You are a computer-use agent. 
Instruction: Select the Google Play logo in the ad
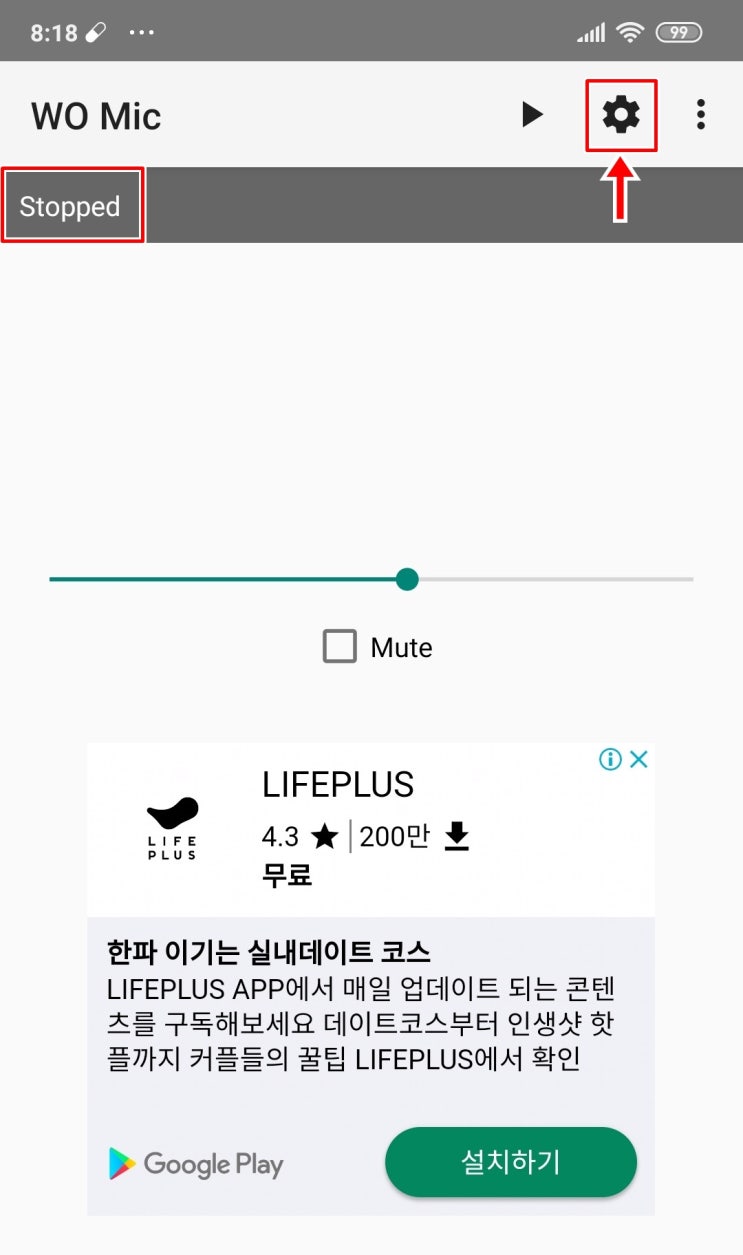195,1164
